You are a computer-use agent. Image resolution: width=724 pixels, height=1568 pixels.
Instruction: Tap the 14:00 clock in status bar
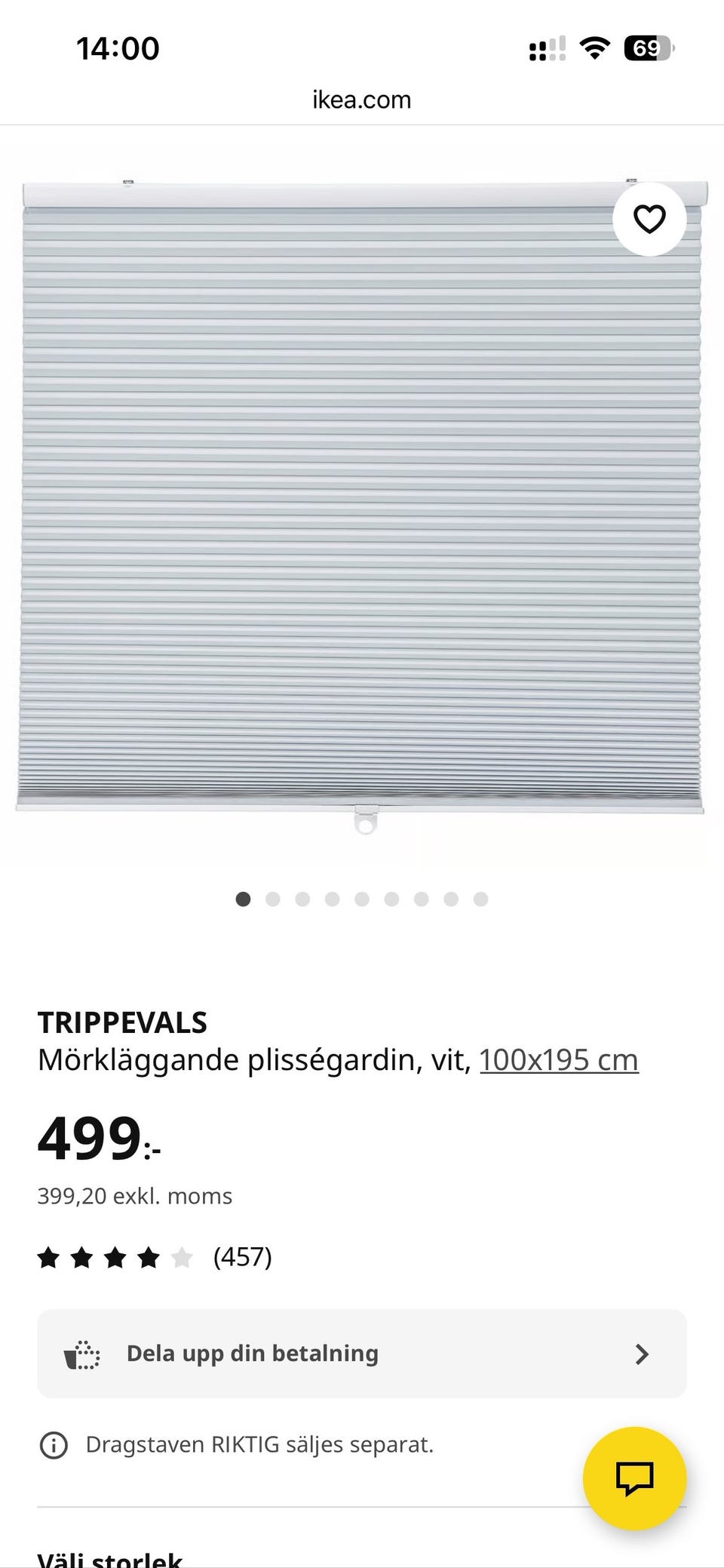(118, 47)
